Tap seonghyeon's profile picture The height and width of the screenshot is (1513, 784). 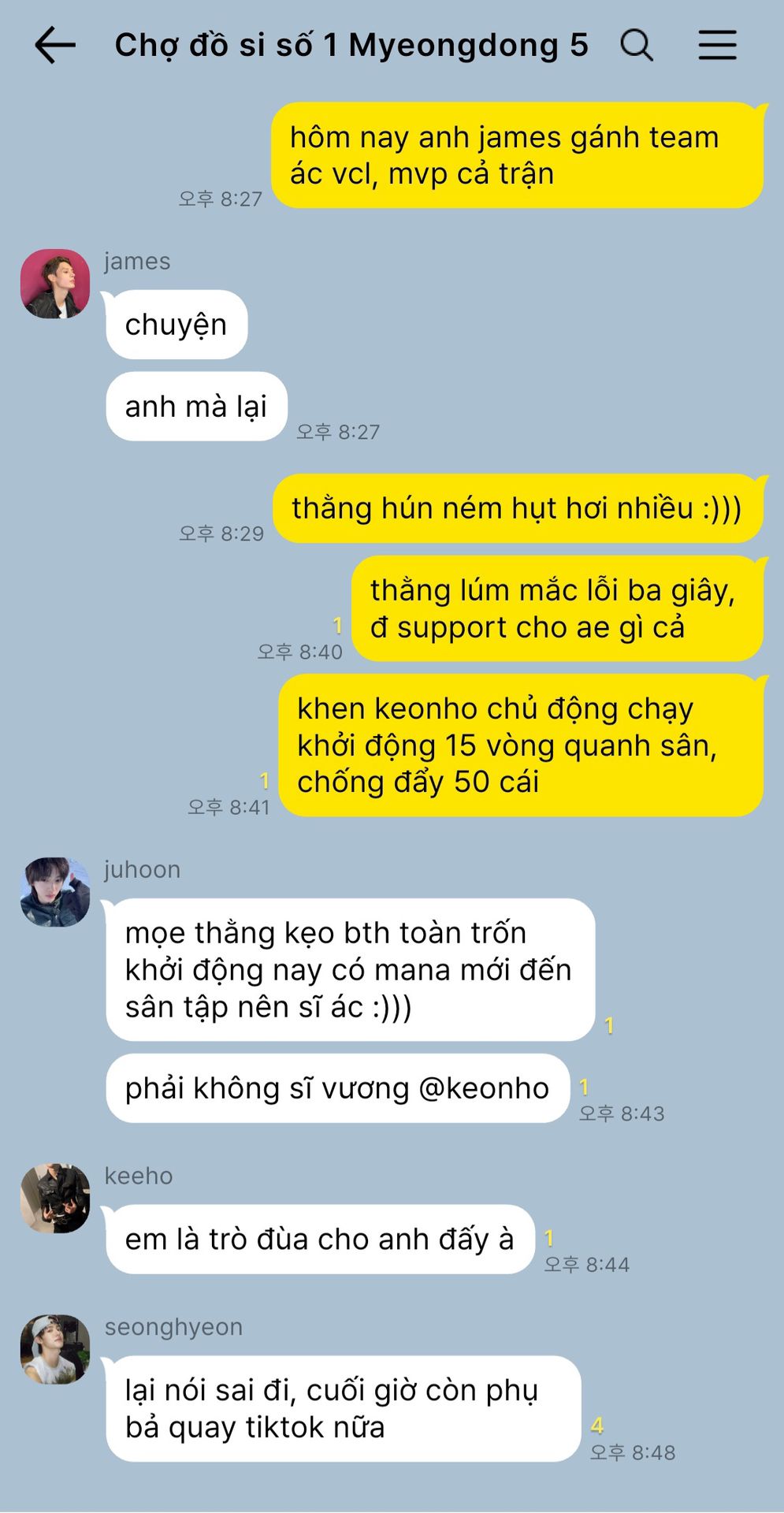(x=55, y=1349)
